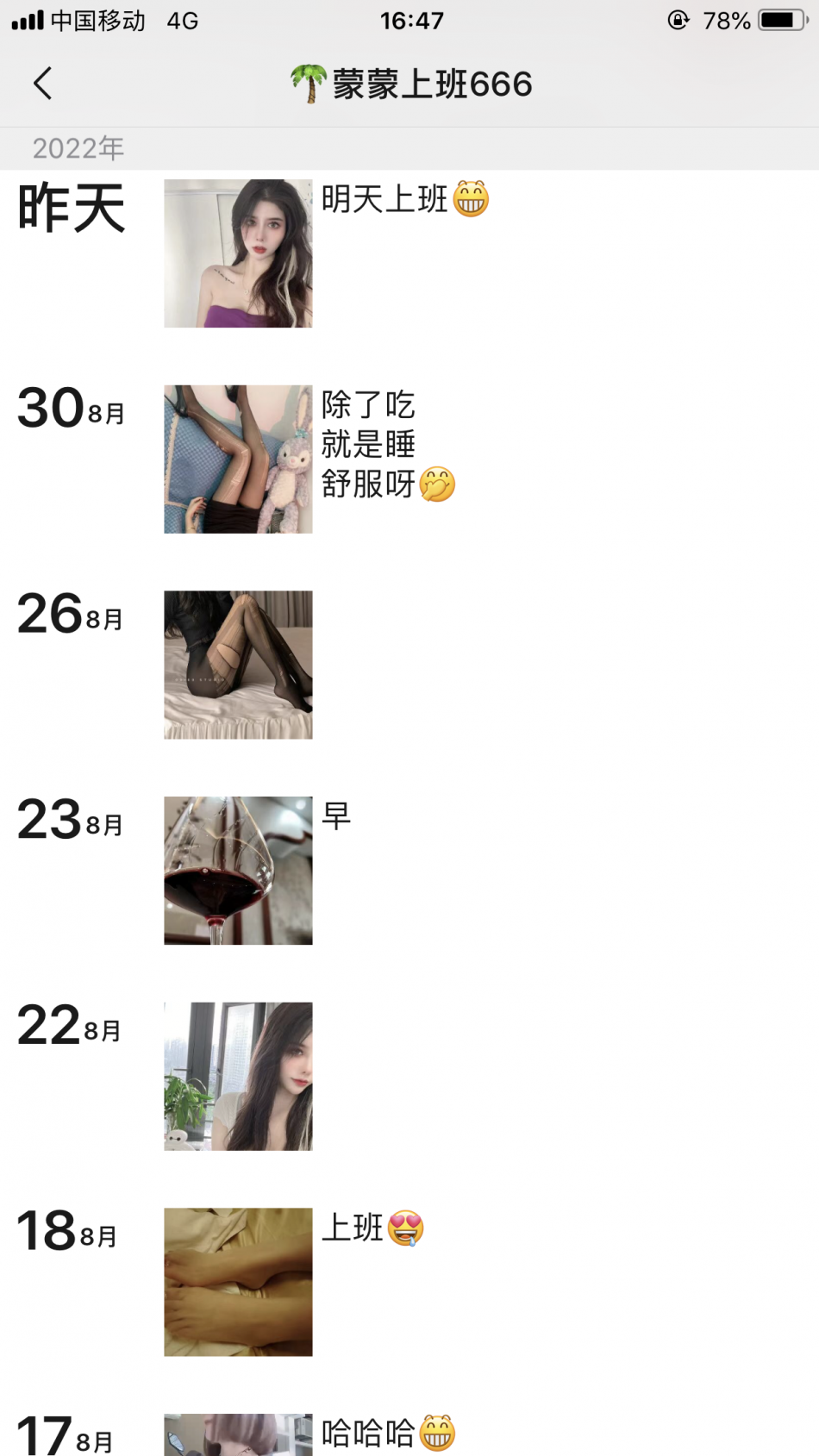The height and width of the screenshot is (1456, 819).
Task: Open the wine glass photo from August 23
Action: 238,871
